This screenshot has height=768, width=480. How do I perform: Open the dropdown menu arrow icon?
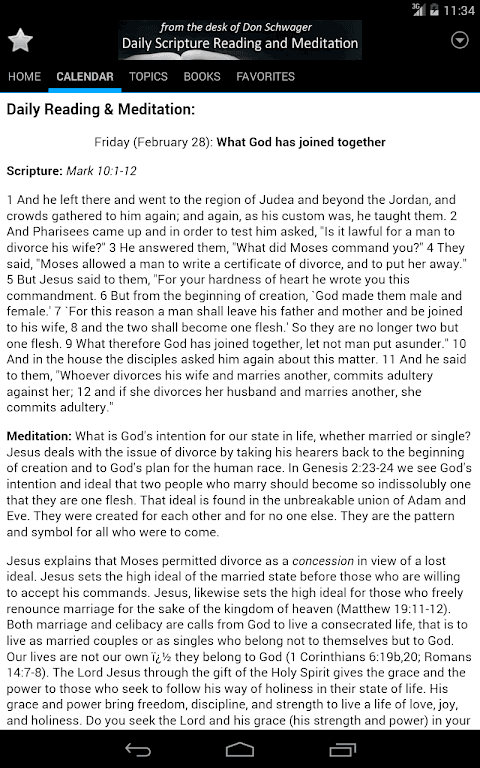point(459,40)
